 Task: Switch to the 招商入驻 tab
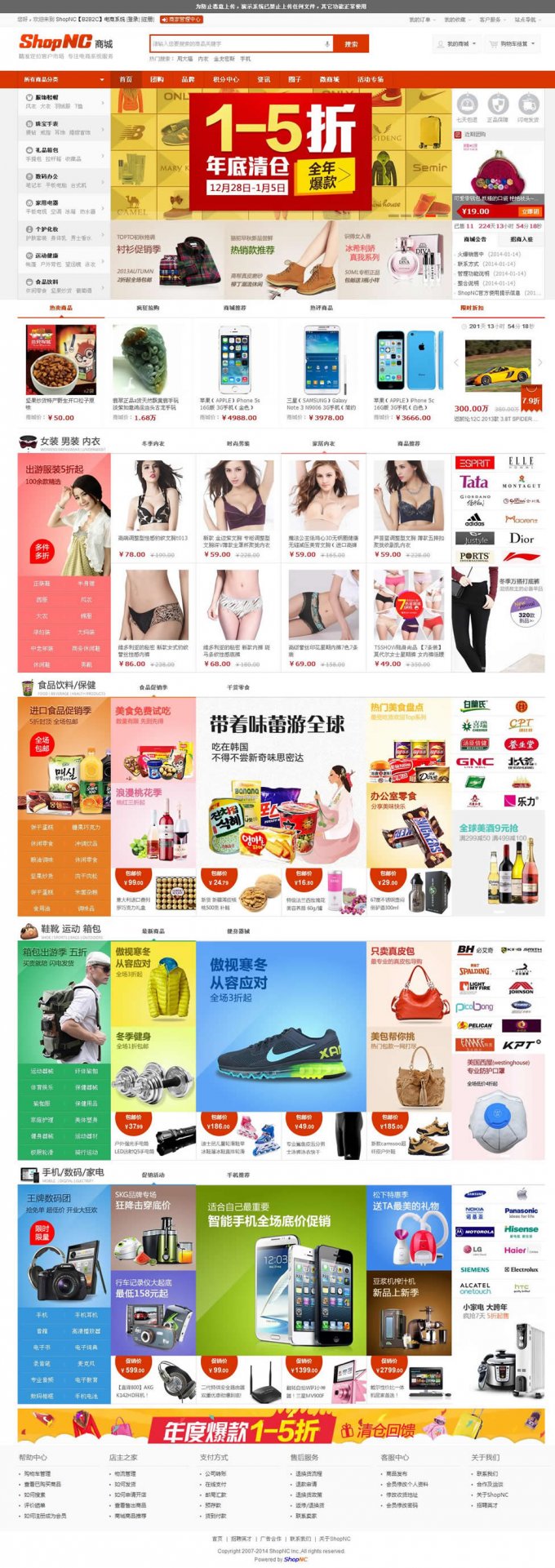(x=521, y=239)
